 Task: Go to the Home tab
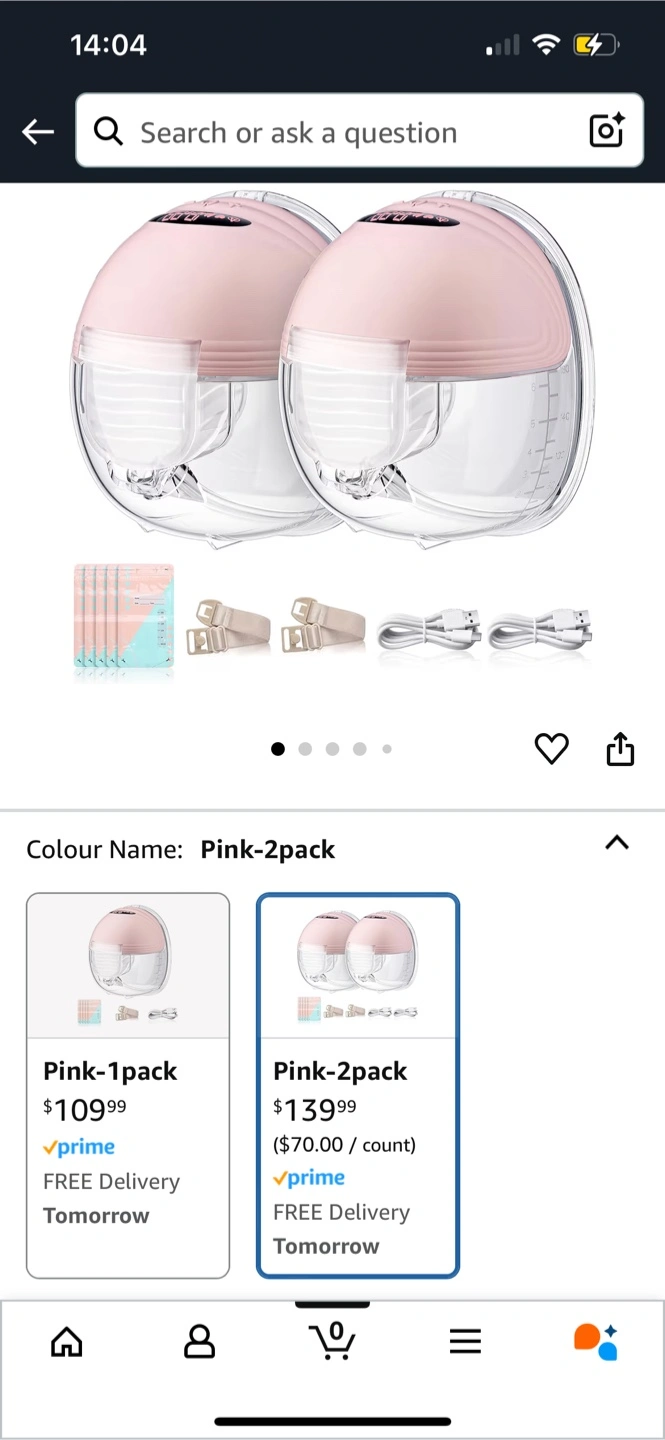(67, 1341)
